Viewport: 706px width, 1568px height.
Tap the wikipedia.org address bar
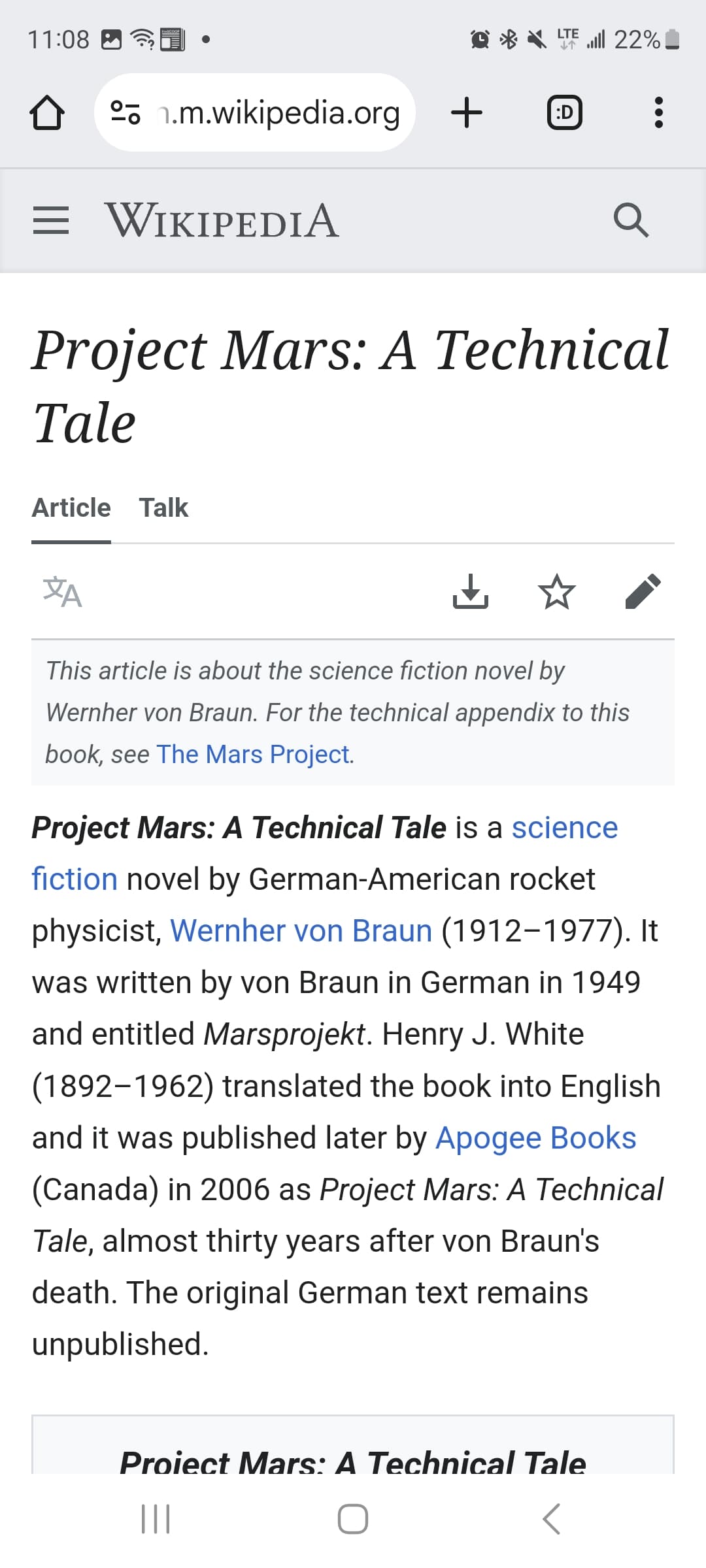tap(255, 112)
